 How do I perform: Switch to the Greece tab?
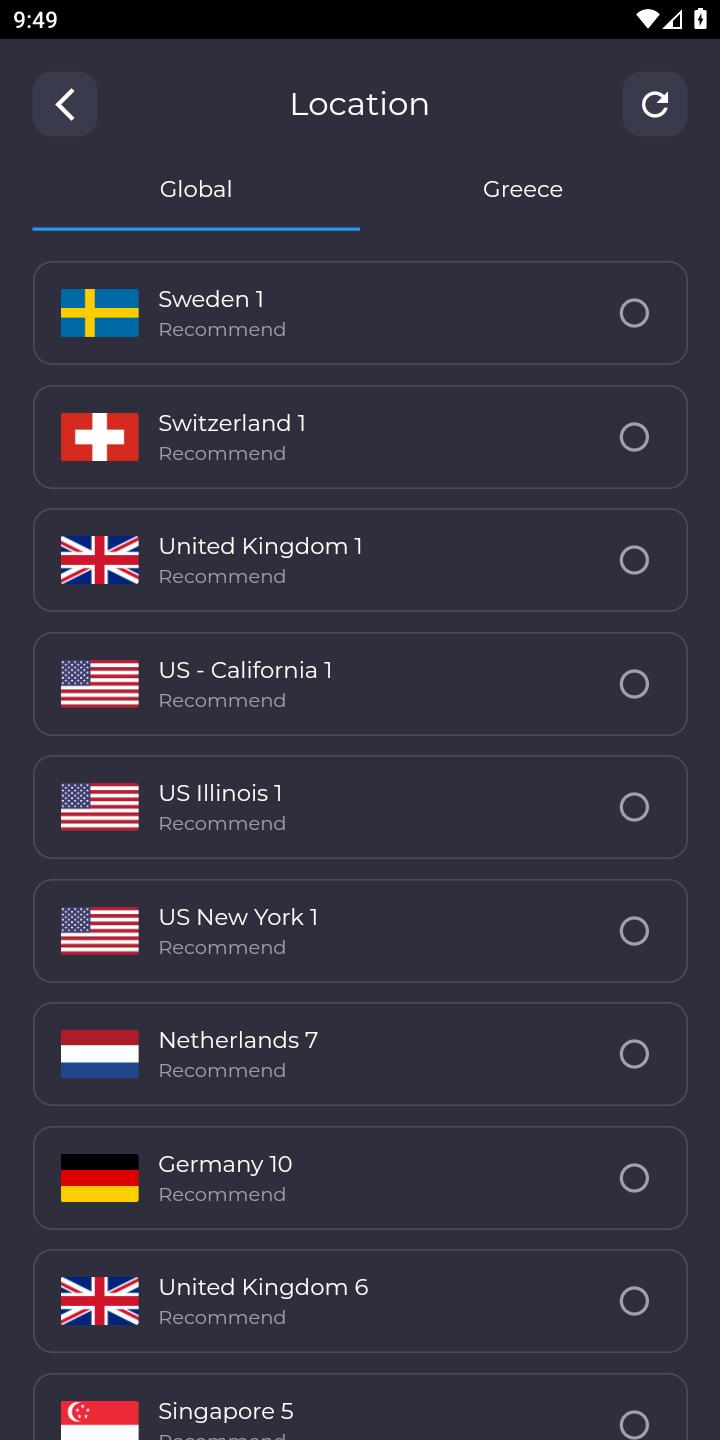pyautogui.click(x=523, y=189)
